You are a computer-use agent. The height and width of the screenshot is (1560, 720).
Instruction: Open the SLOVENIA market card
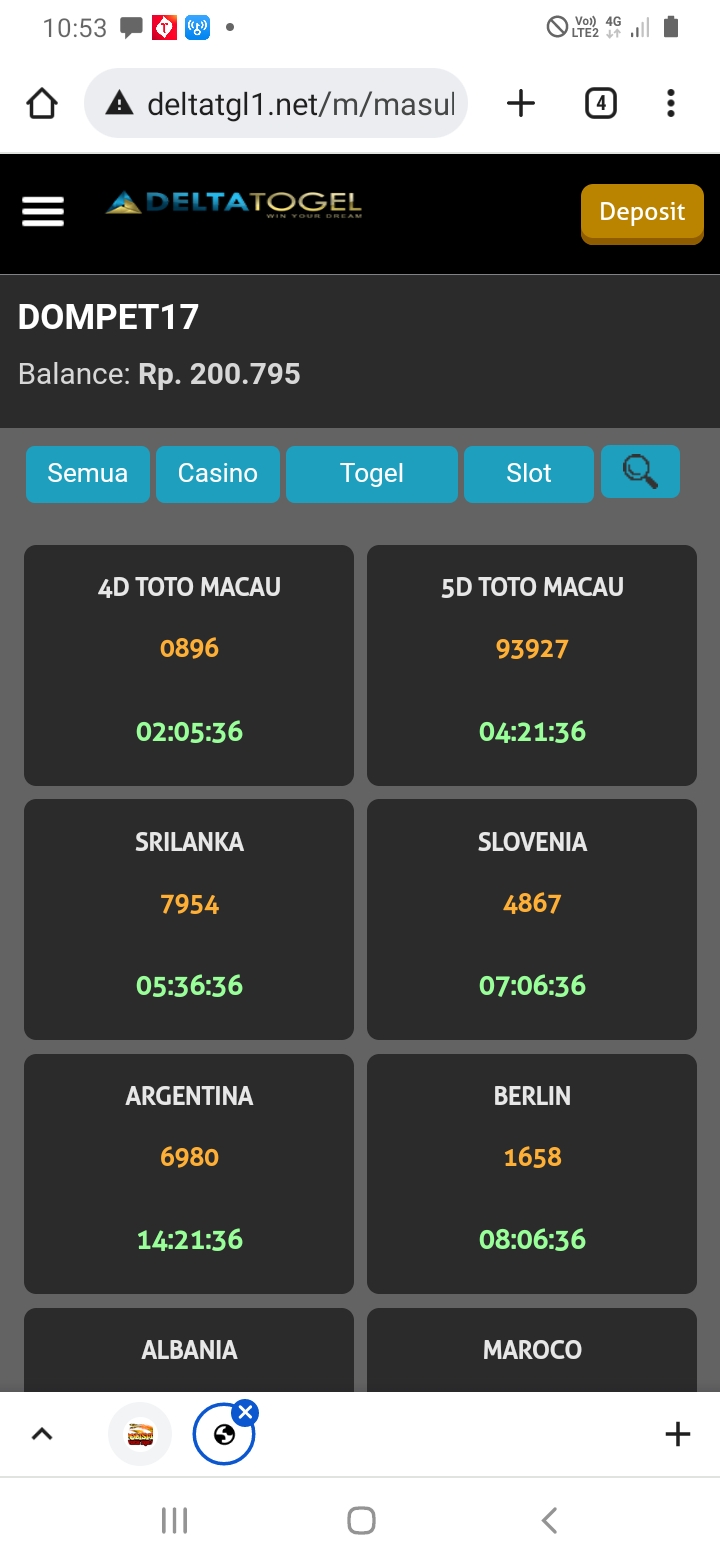click(532, 919)
